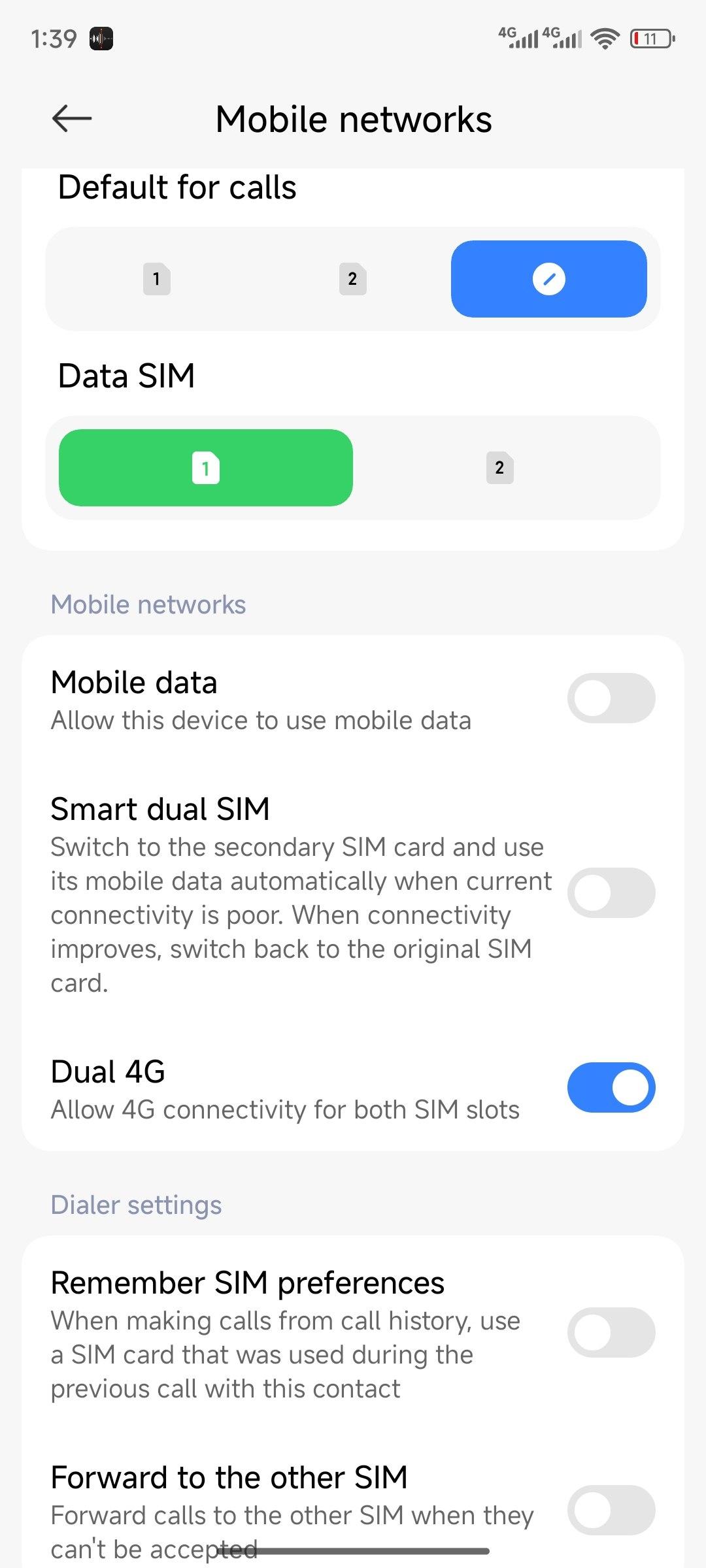Set SIM 2 as default for calls
Screen dimensions: 706x1568
pos(353,279)
